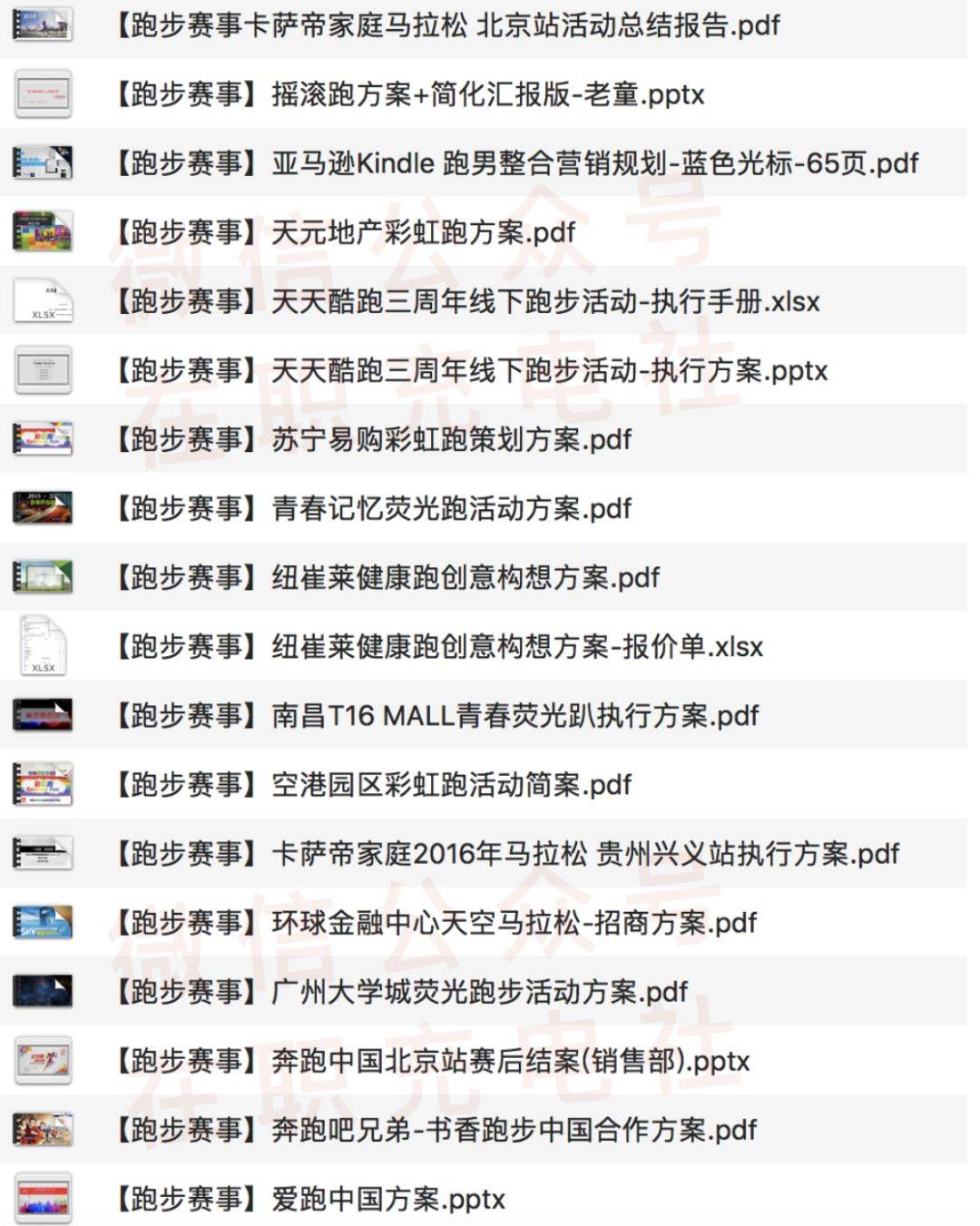Open 空港园区彩虹跑活动简案.pdf
The image size is (980, 1226).
pos(372,784)
